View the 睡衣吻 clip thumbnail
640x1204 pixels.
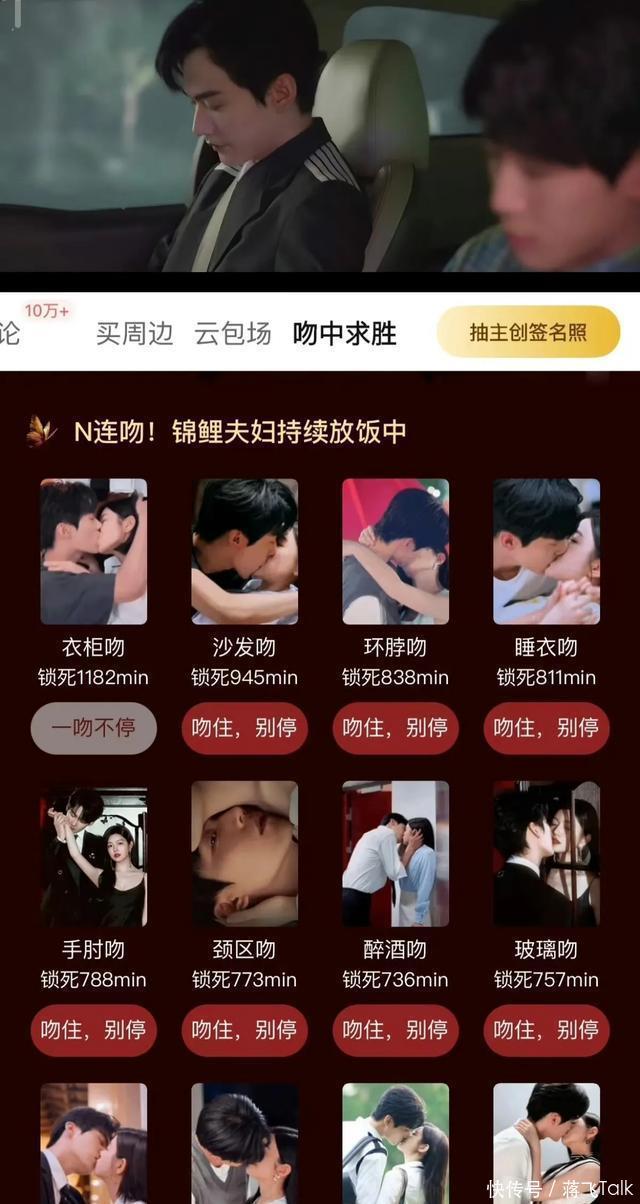pyautogui.click(x=546, y=551)
